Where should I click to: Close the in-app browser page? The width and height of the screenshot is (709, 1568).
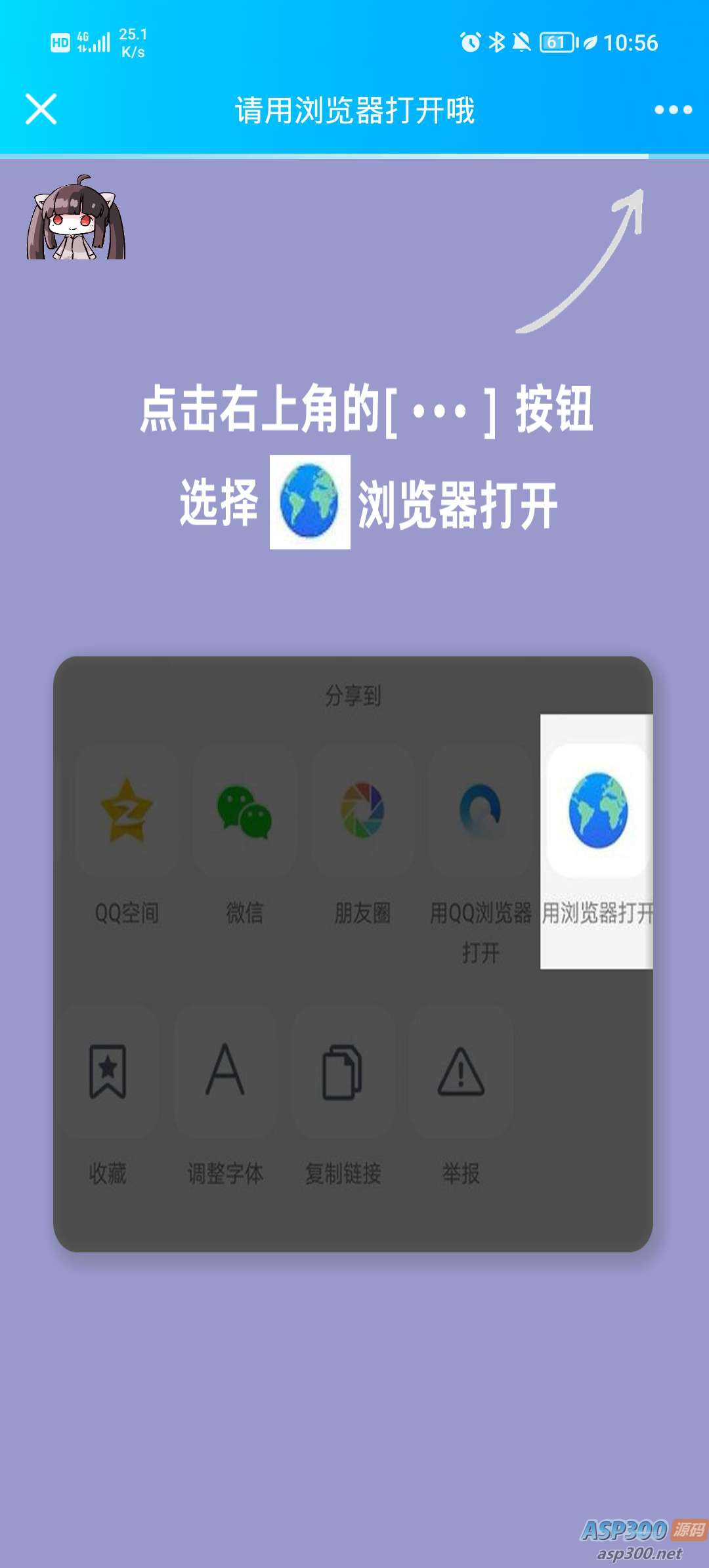click(41, 109)
